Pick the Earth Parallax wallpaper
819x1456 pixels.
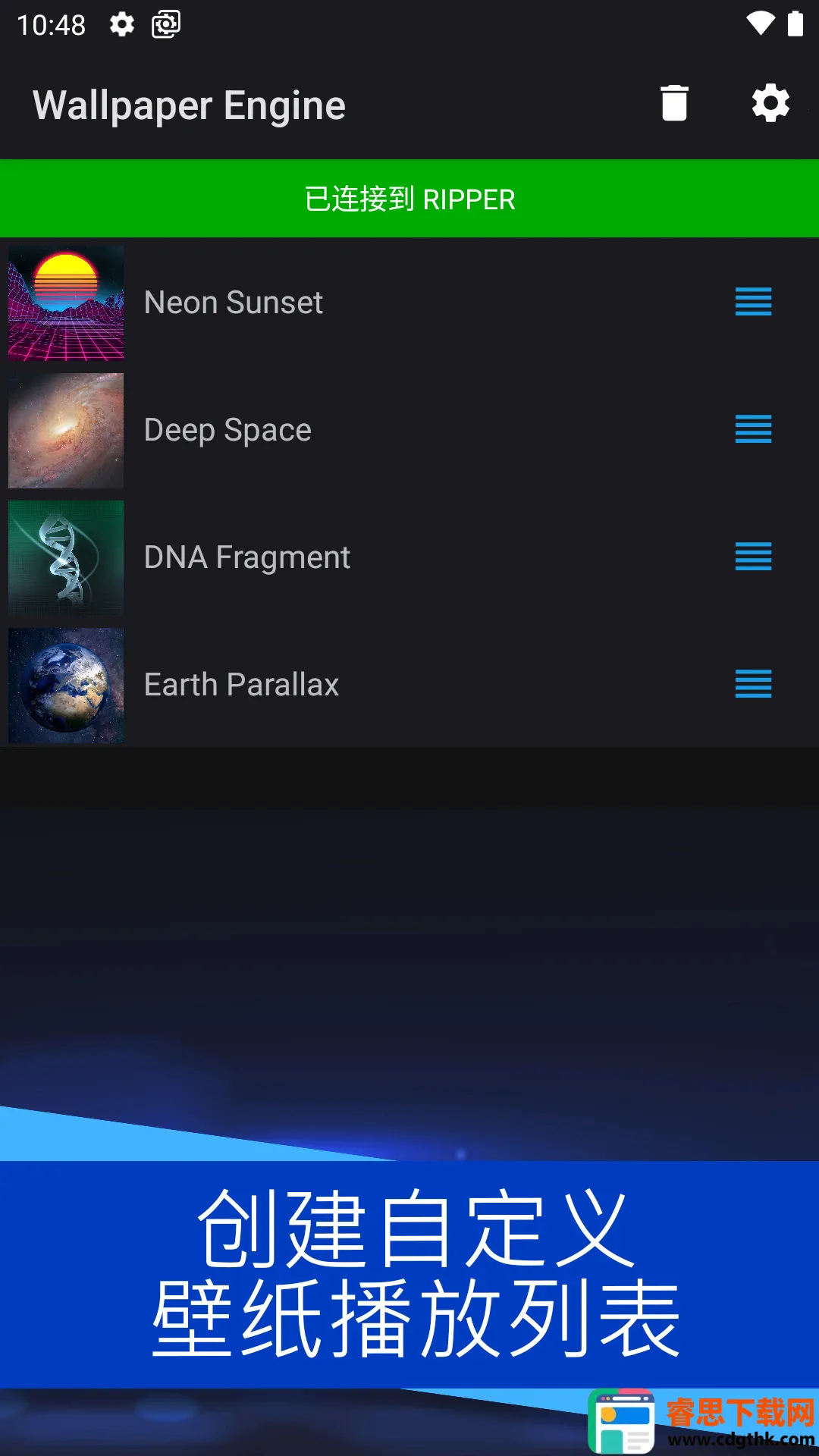pyautogui.click(x=241, y=685)
